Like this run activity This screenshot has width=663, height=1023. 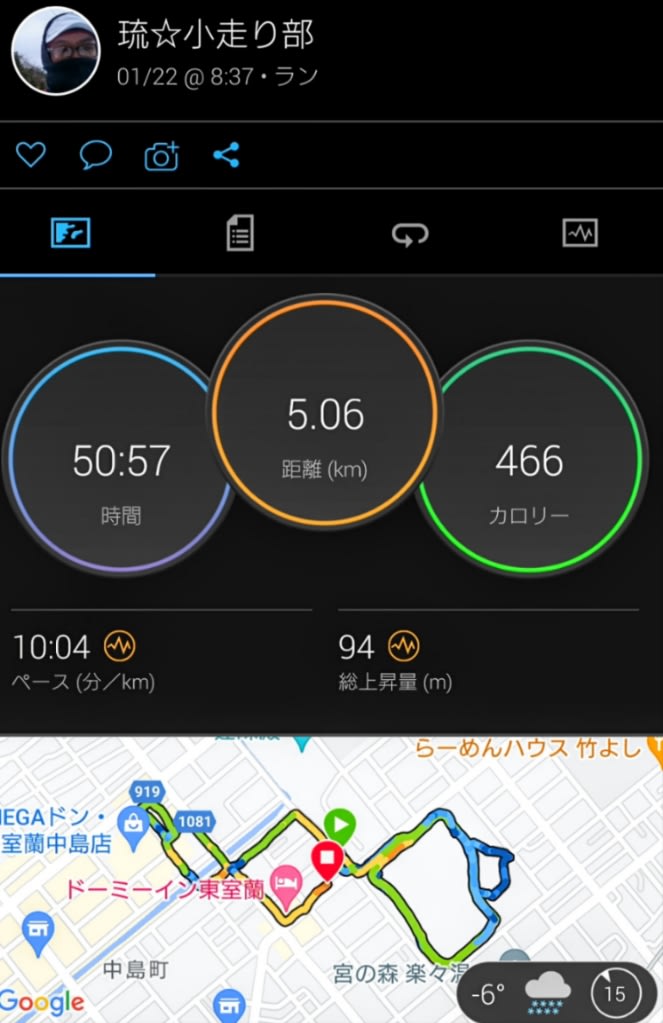pyautogui.click(x=31, y=155)
